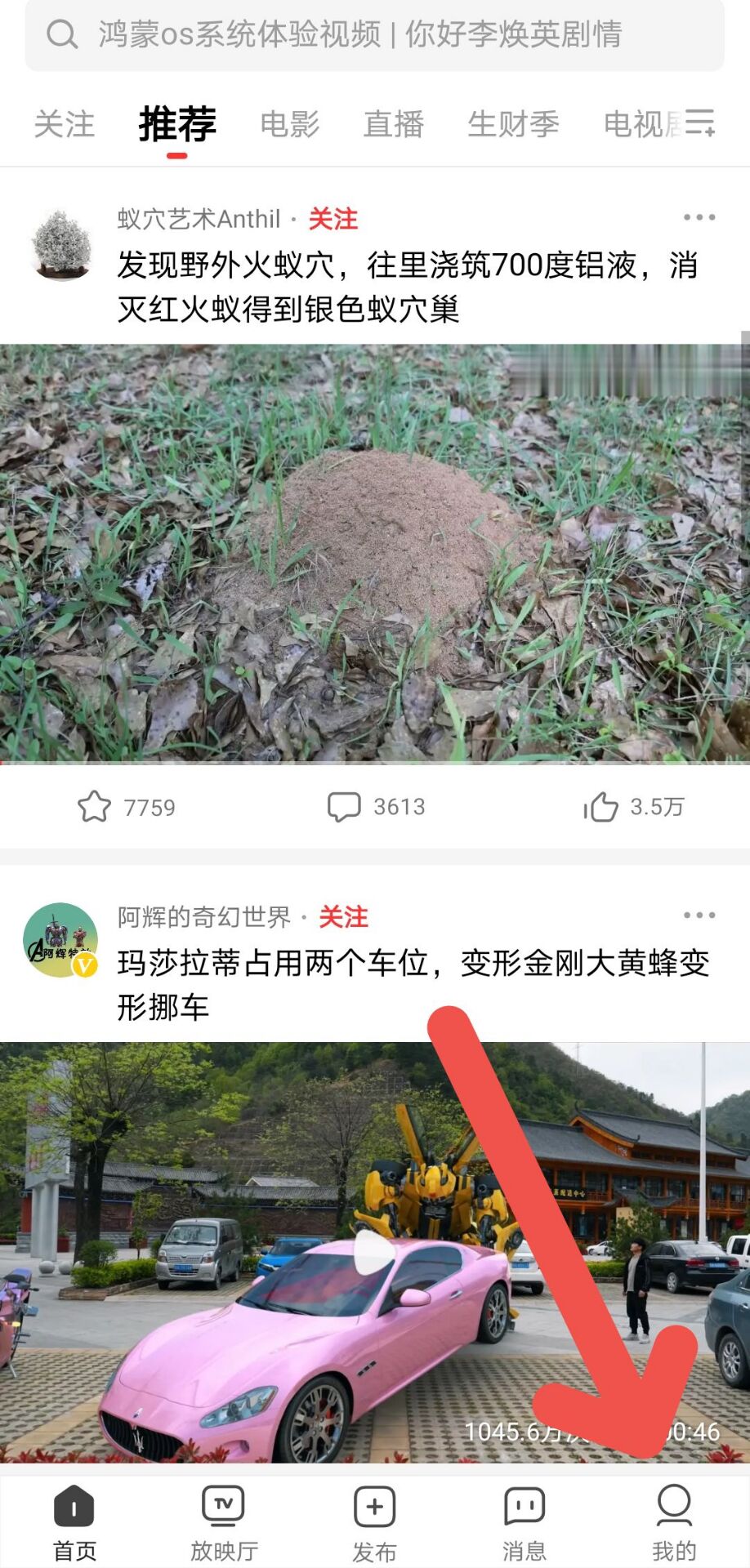Open more options menu on Maserati post
The width and height of the screenshot is (750, 1568).
[698, 915]
